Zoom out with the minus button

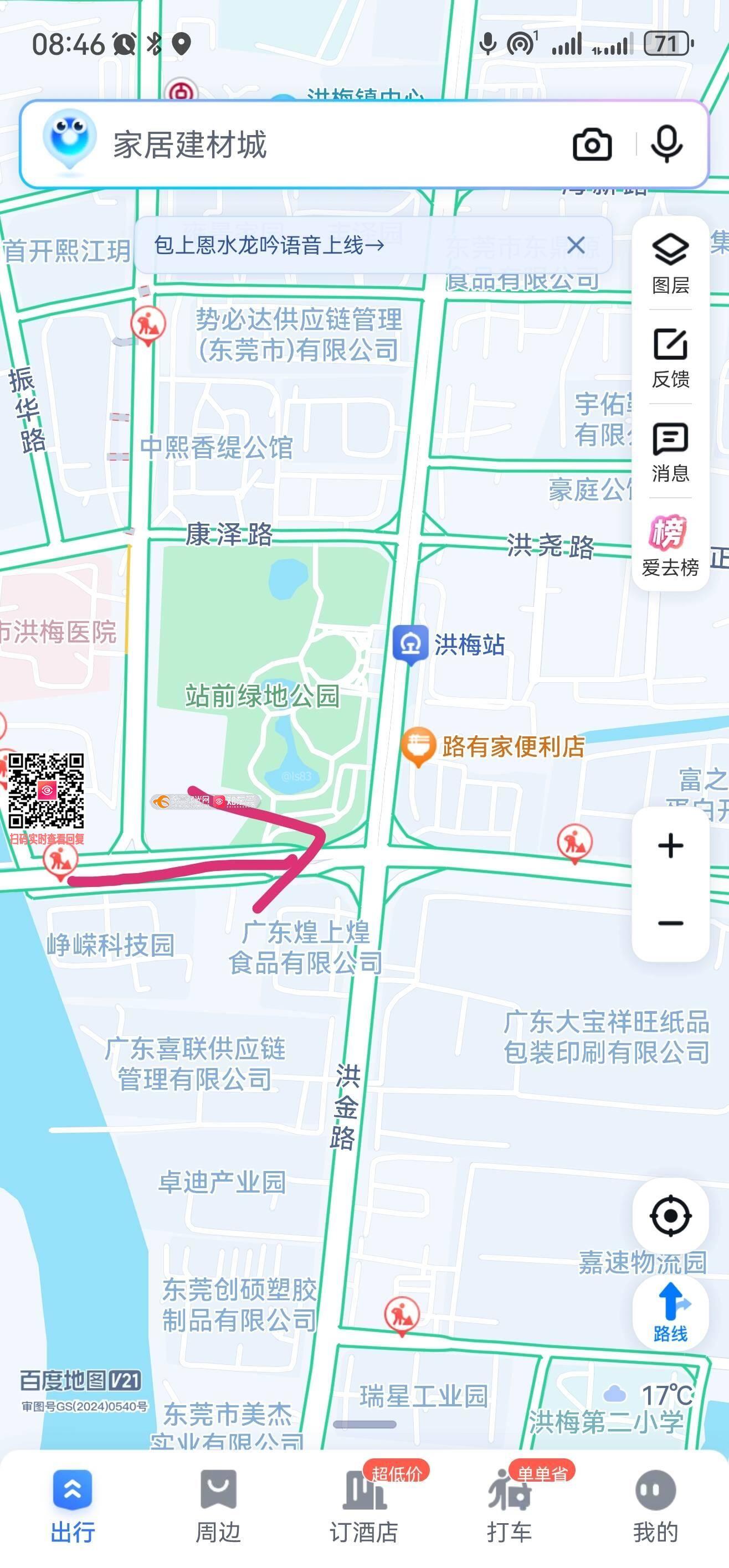(670, 923)
